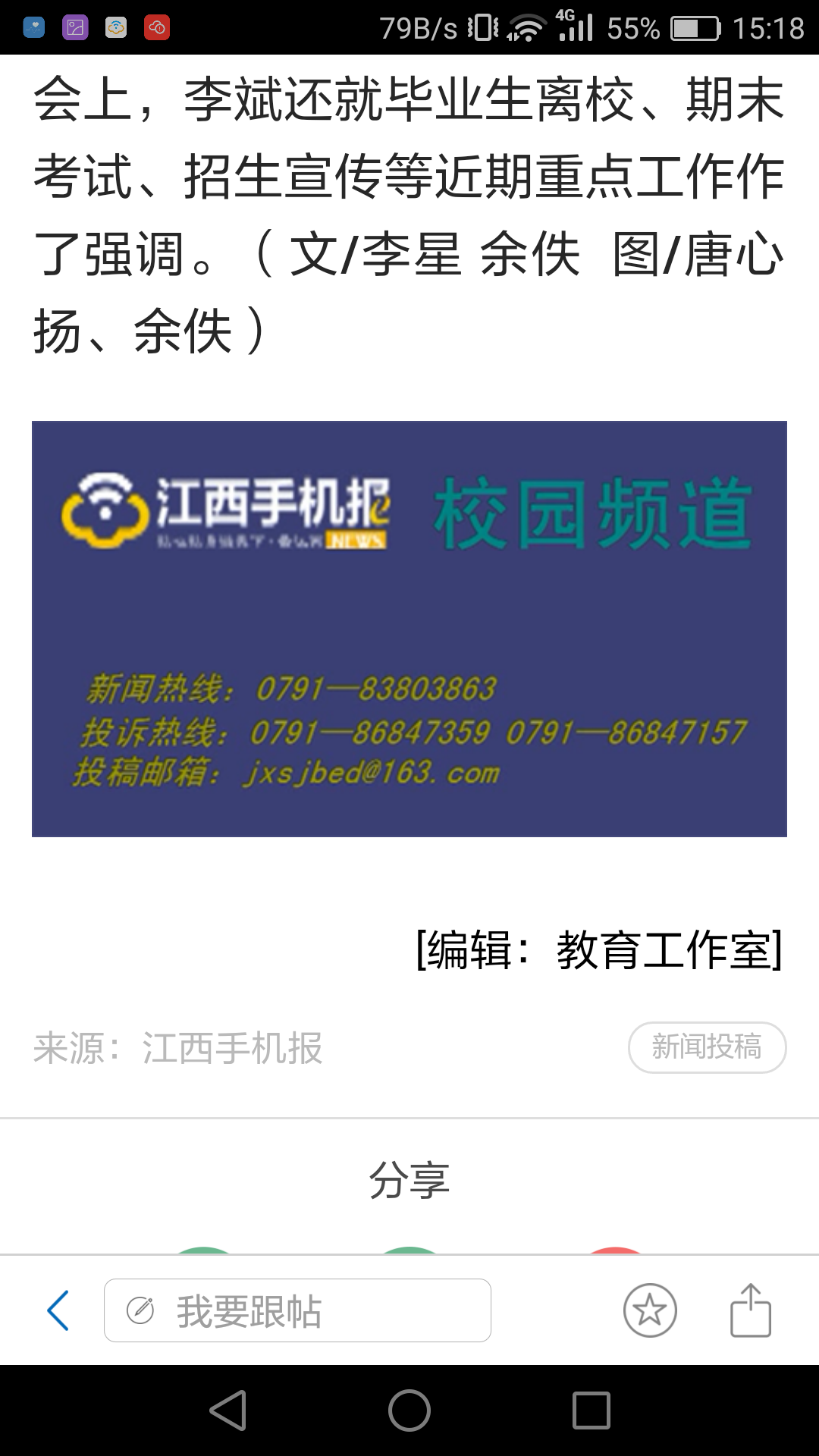The width and height of the screenshot is (819, 1456).
Task: Share this article via the share icon
Action: point(750,1310)
